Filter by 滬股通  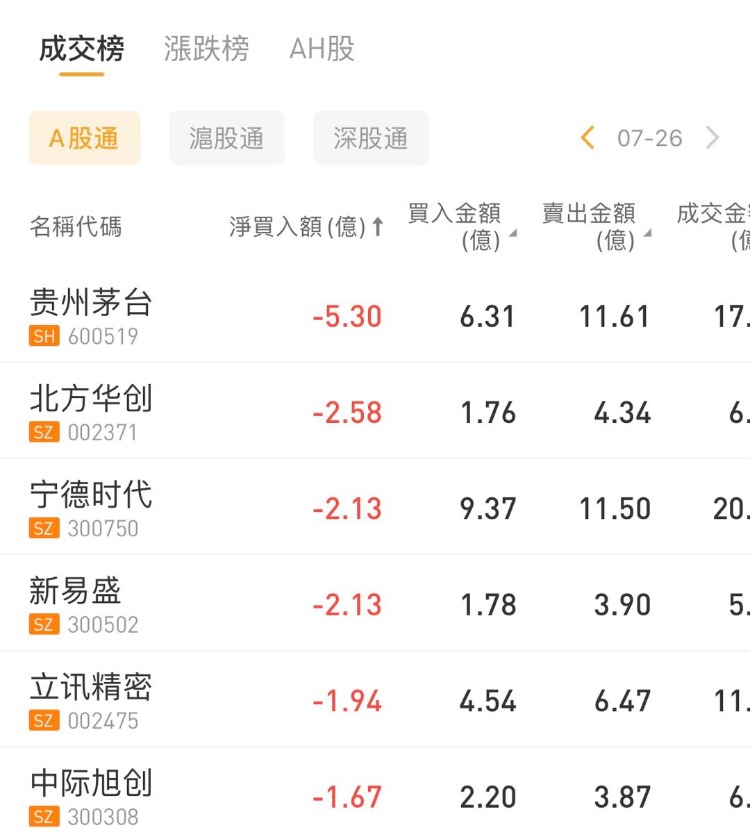point(227,138)
